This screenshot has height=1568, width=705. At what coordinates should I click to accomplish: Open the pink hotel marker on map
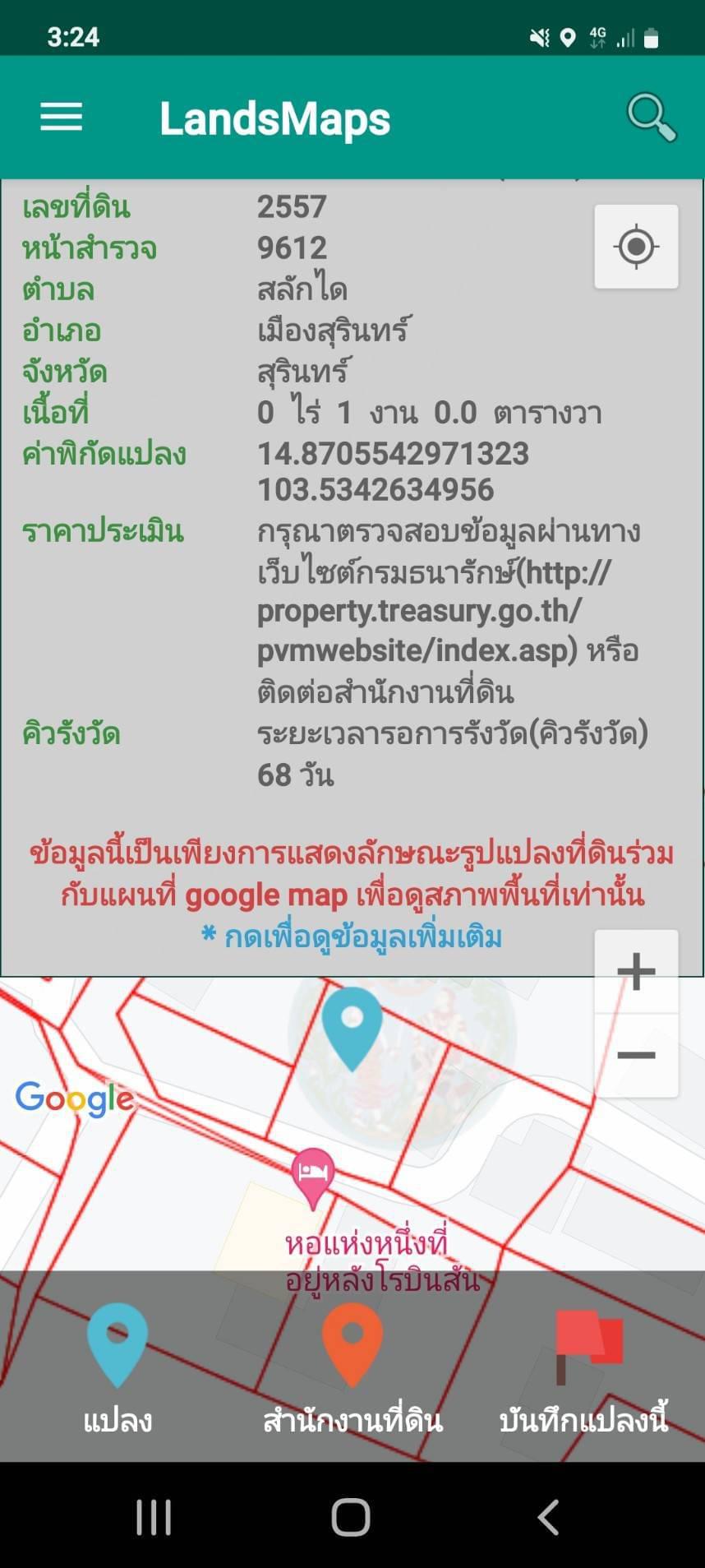[313, 1177]
